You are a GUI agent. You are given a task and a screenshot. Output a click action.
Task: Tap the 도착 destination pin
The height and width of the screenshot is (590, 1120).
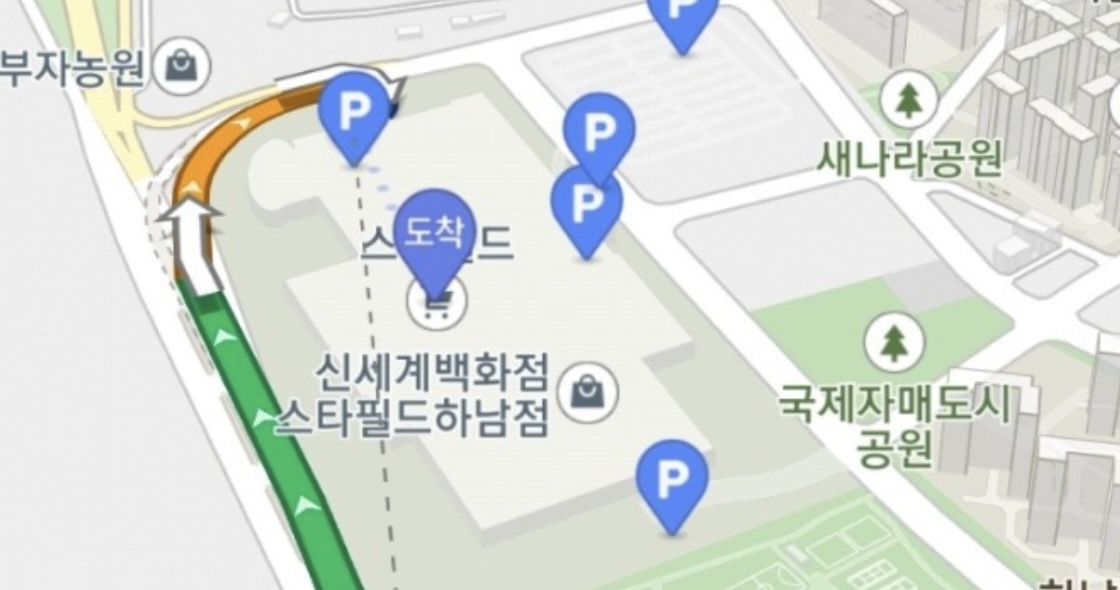click(x=435, y=235)
